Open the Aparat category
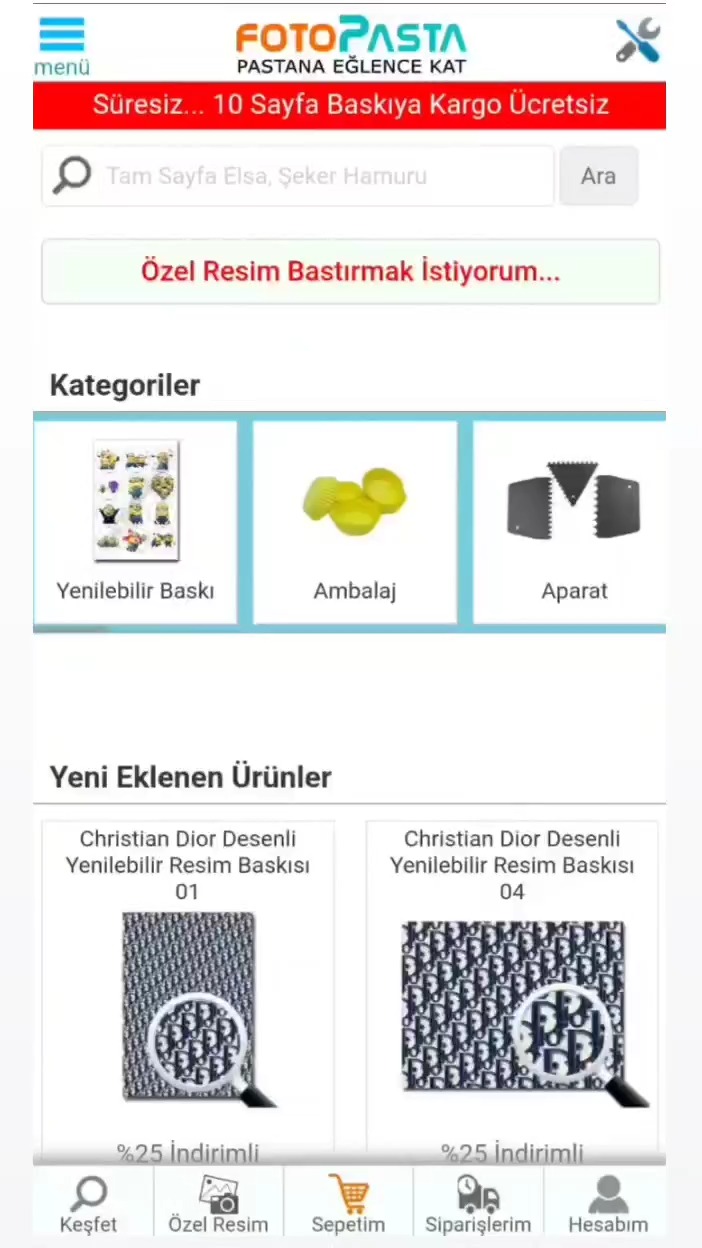Screen dimensions: 702x1248 pyautogui.click(x=570, y=521)
